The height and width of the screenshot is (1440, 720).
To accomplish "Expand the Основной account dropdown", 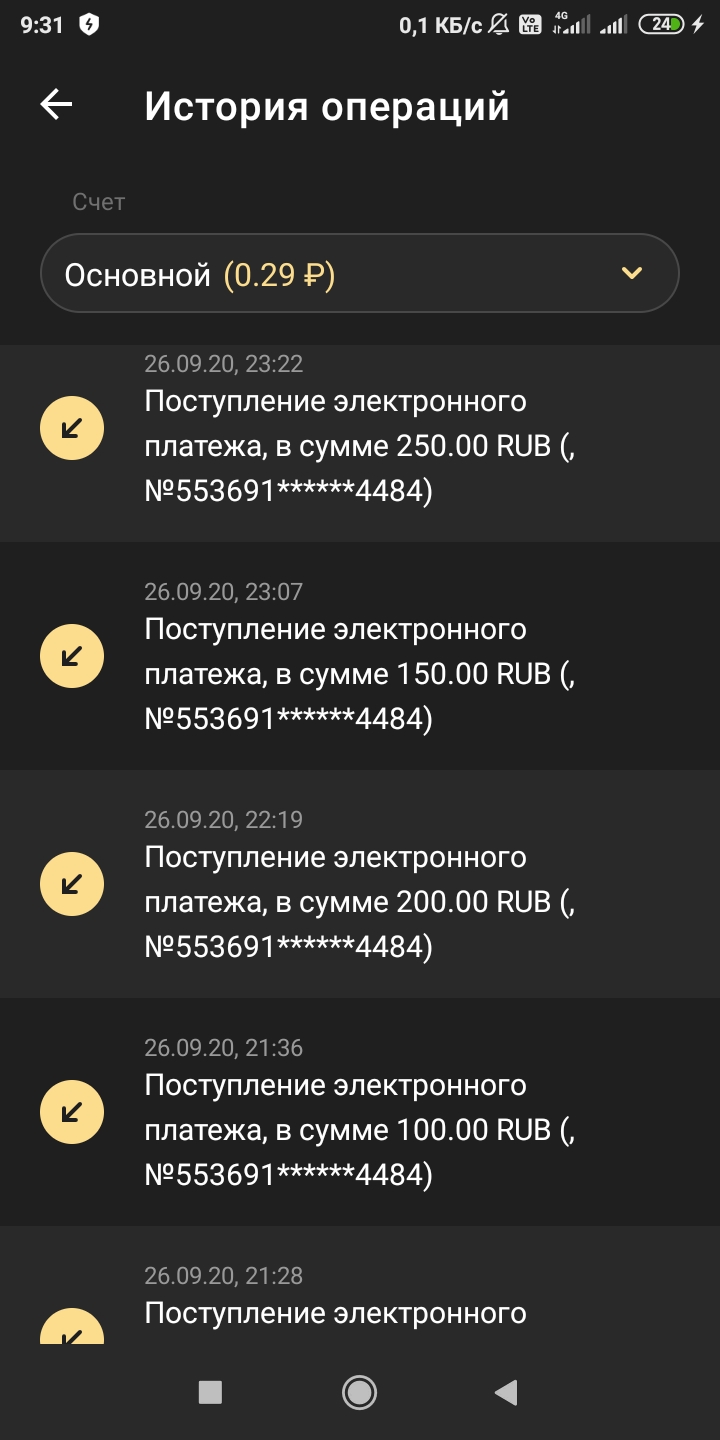I will (360, 273).
